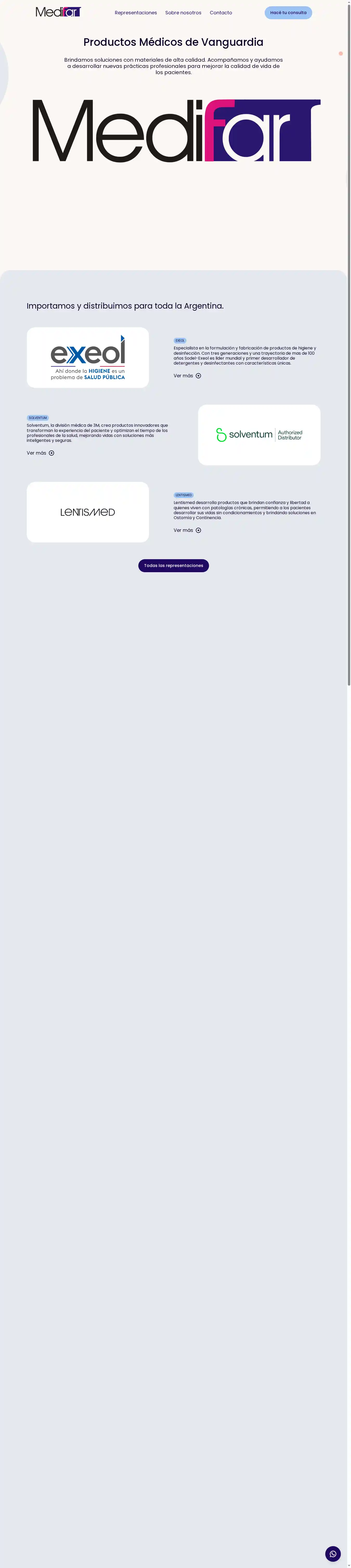
Task: Tap Ver más under Lentismed description
Action: 187,530
